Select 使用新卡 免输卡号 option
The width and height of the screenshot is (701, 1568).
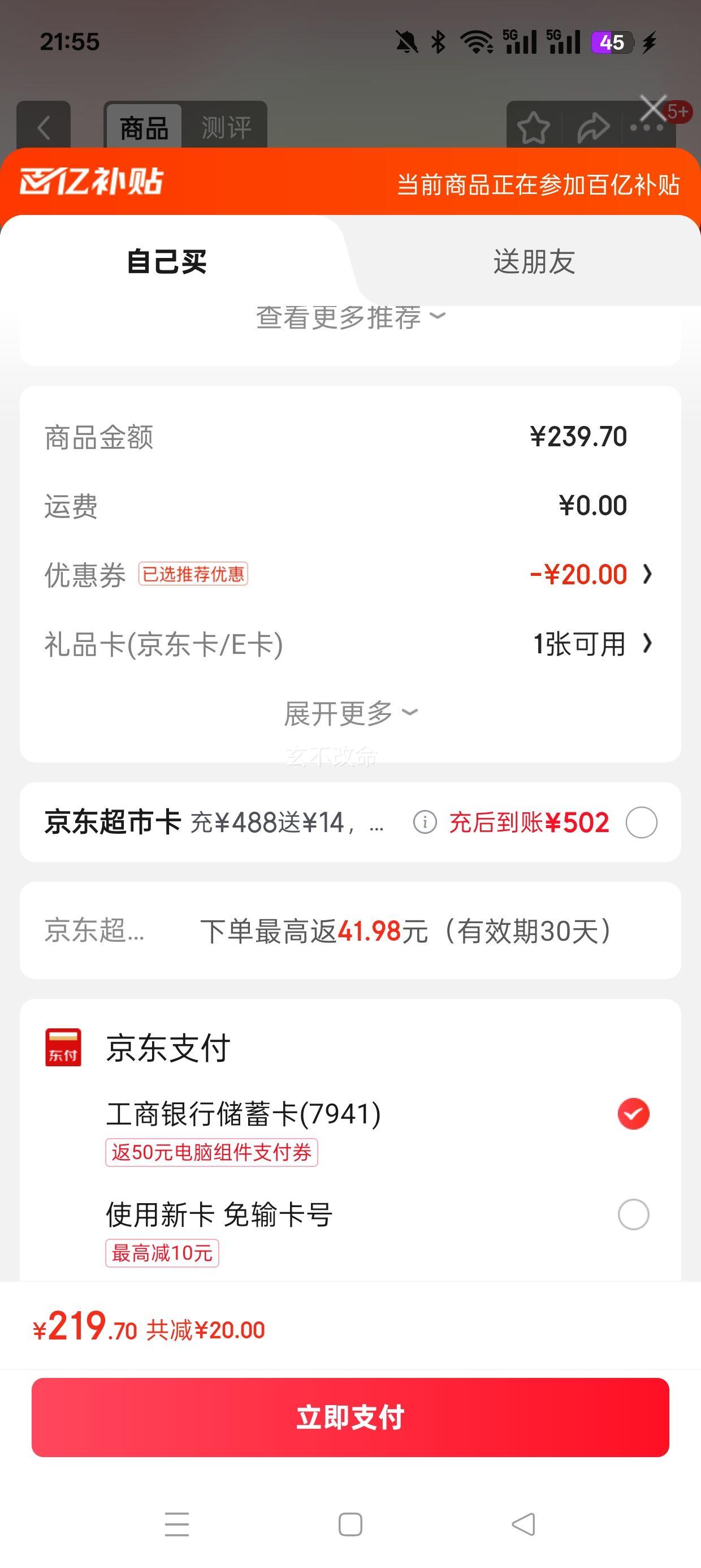click(633, 1214)
